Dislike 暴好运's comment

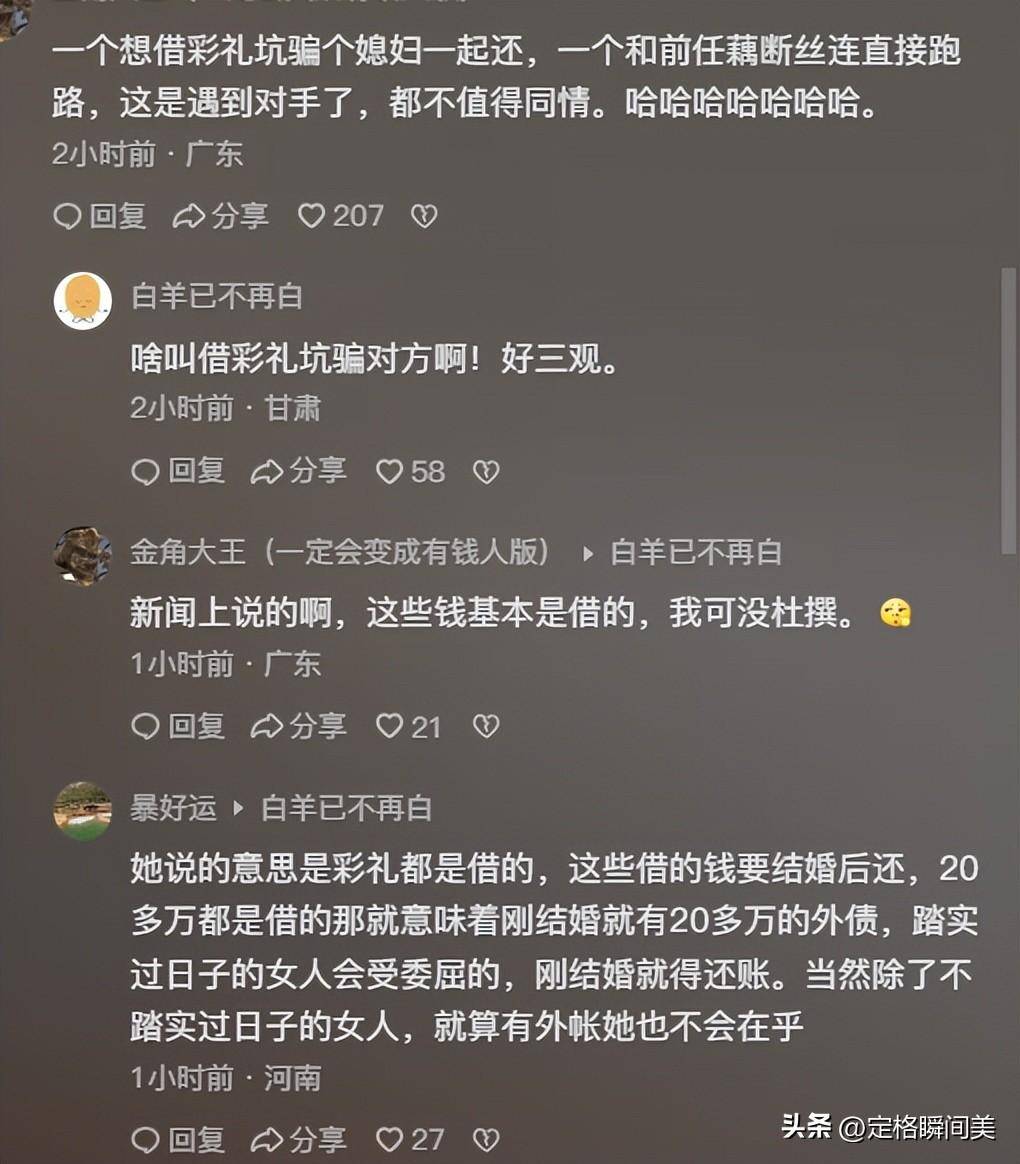tap(486, 1139)
